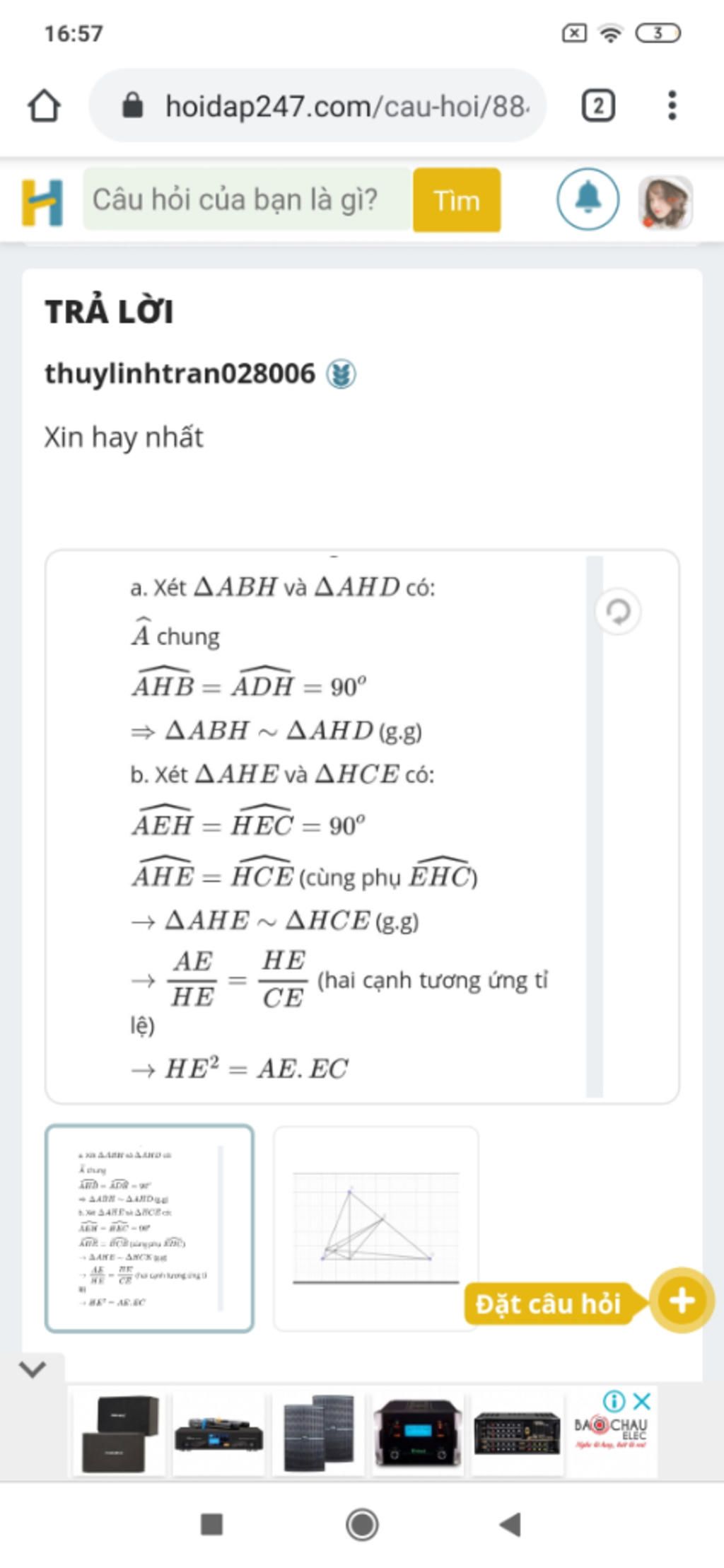Image resolution: width=724 pixels, height=1568 pixels.
Task: Tap the Đặt câu hỏi plus button
Action: (682, 1301)
